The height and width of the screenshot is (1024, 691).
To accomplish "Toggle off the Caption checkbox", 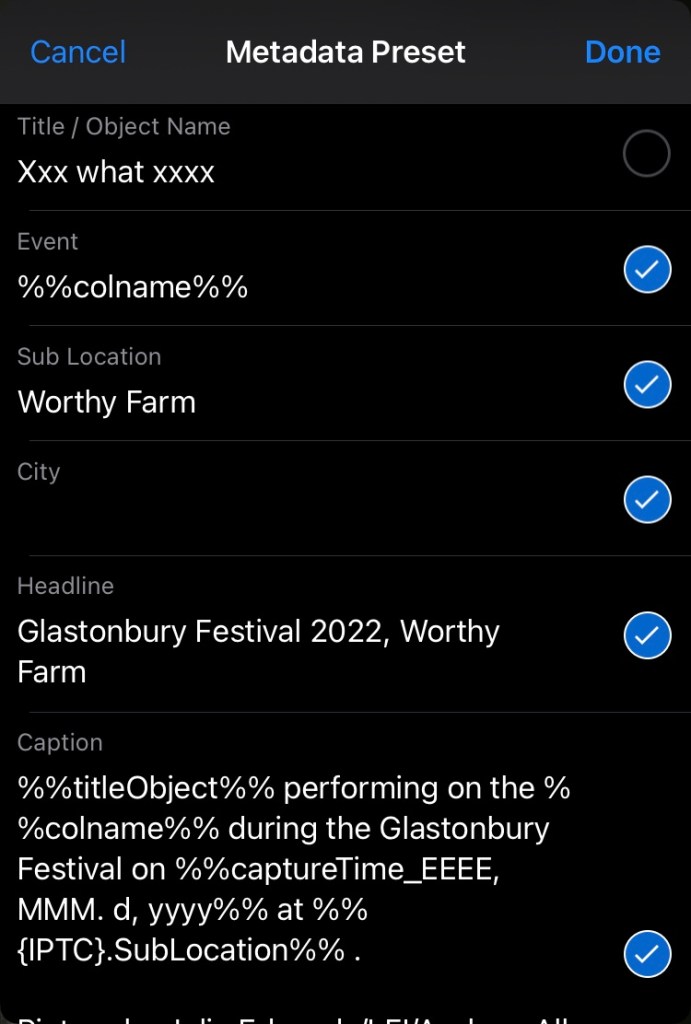I will [x=647, y=953].
